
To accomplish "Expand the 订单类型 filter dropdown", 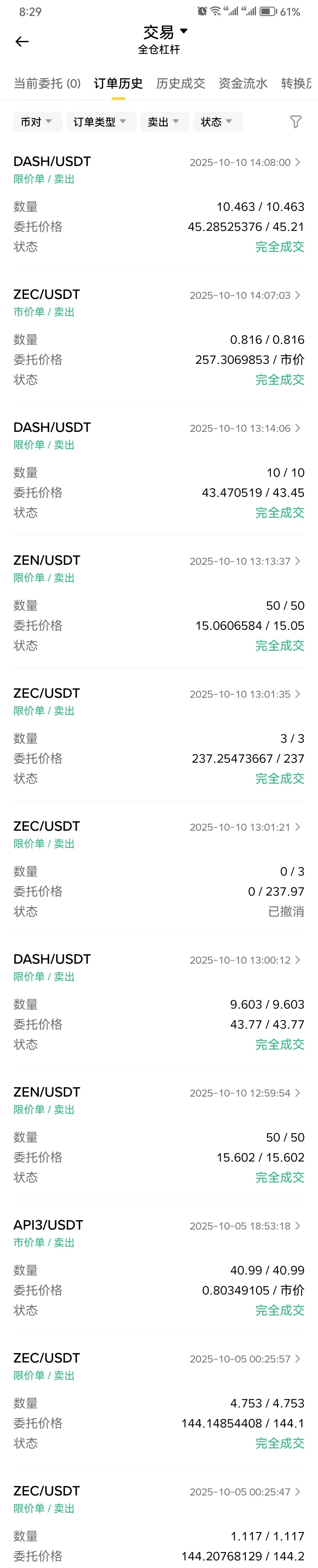I will pyautogui.click(x=100, y=122).
